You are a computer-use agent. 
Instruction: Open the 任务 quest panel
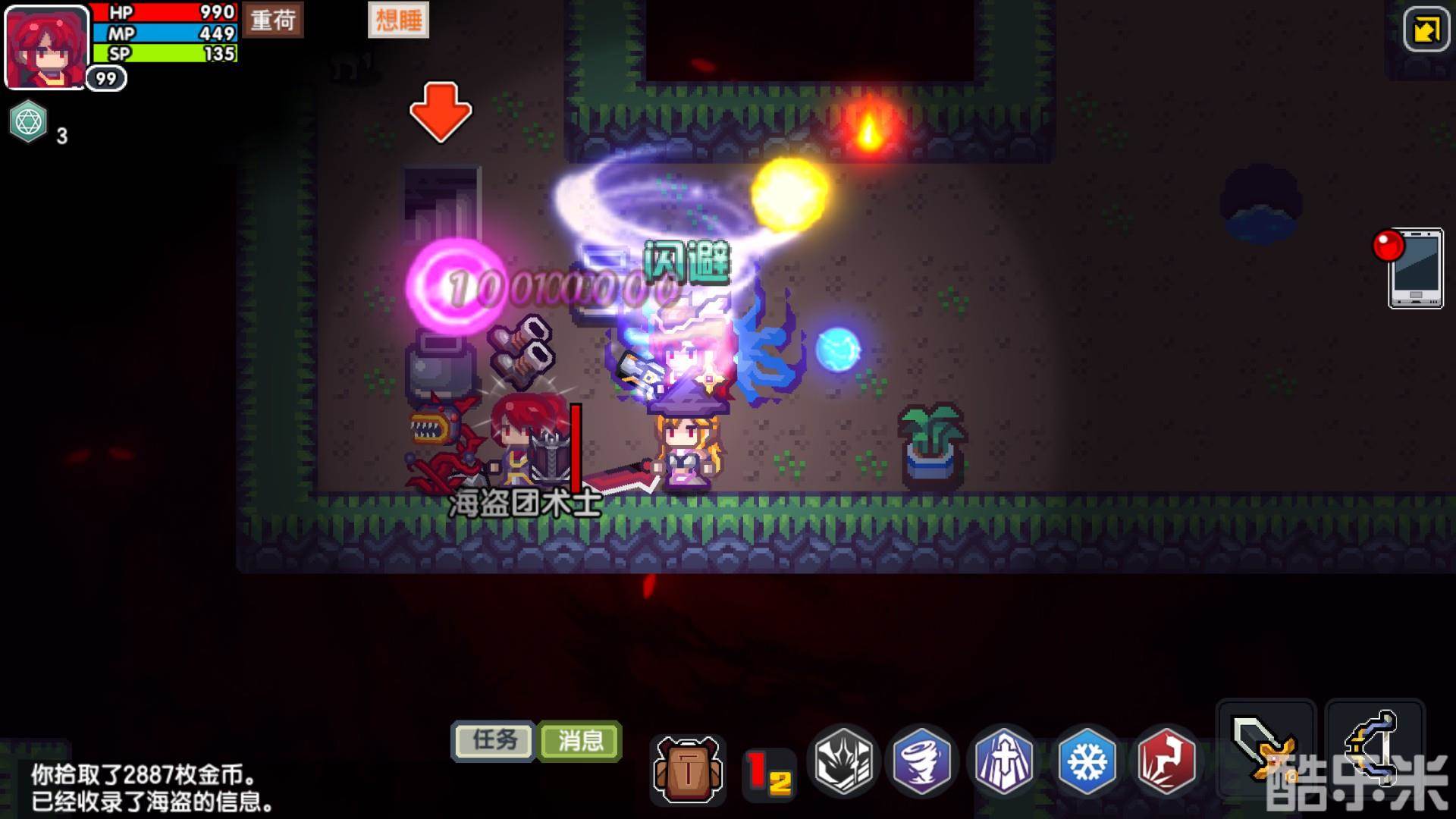click(x=494, y=741)
